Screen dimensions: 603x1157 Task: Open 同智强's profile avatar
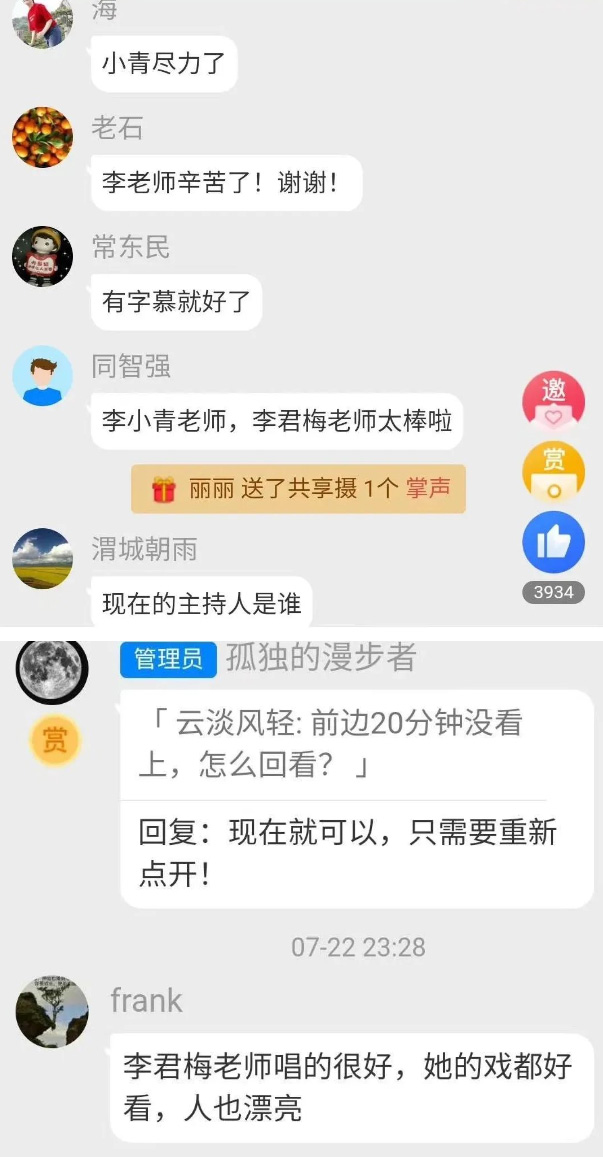[x=42, y=376]
